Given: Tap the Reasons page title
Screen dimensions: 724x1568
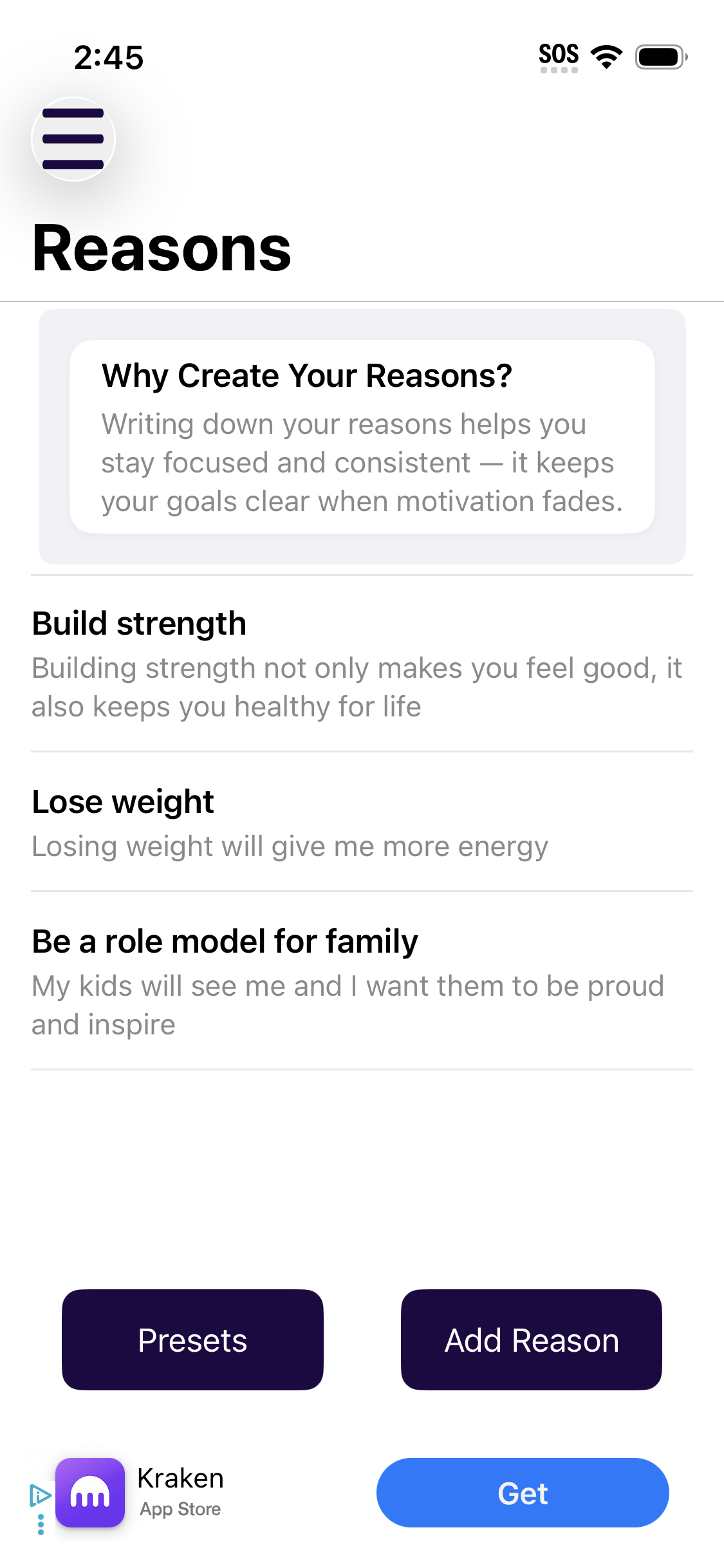Looking at the screenshot, I should point(162,249).
